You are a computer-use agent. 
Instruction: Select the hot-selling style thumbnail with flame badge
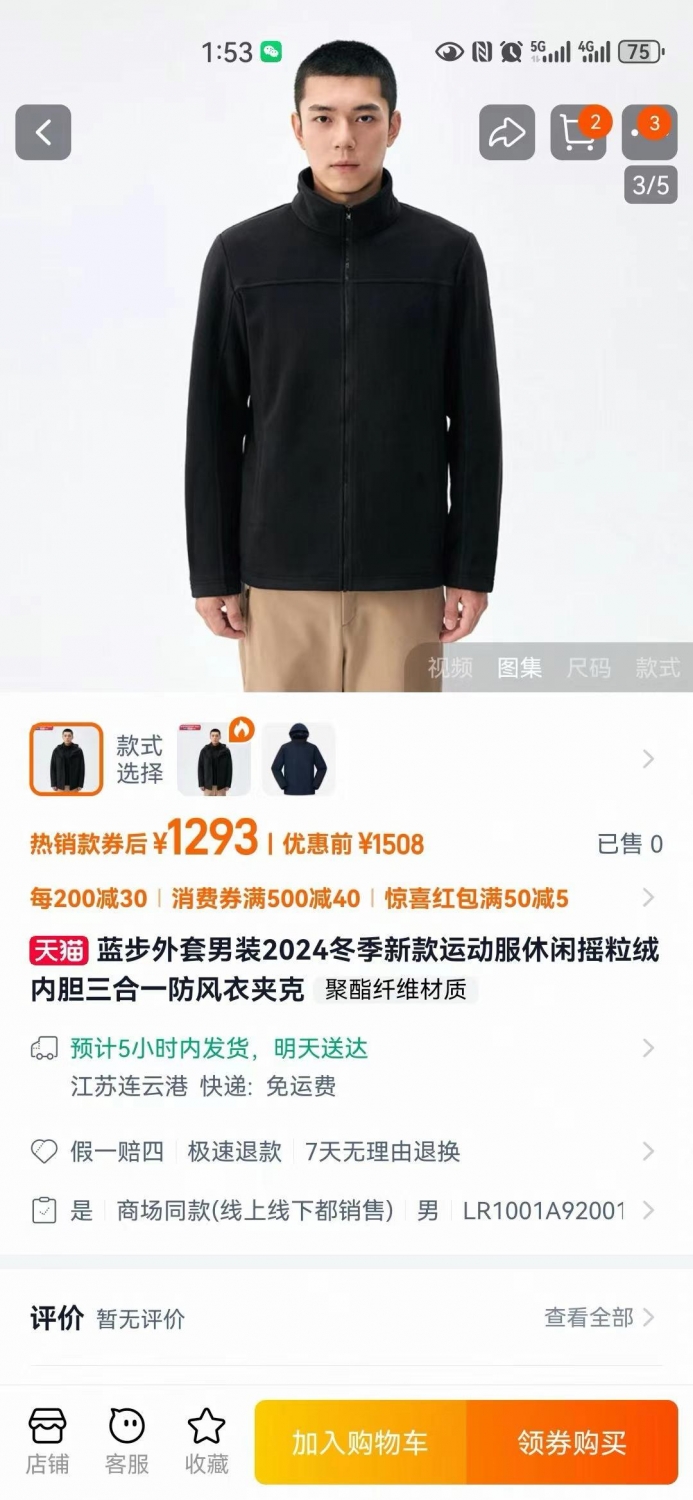tap(215, 760)
